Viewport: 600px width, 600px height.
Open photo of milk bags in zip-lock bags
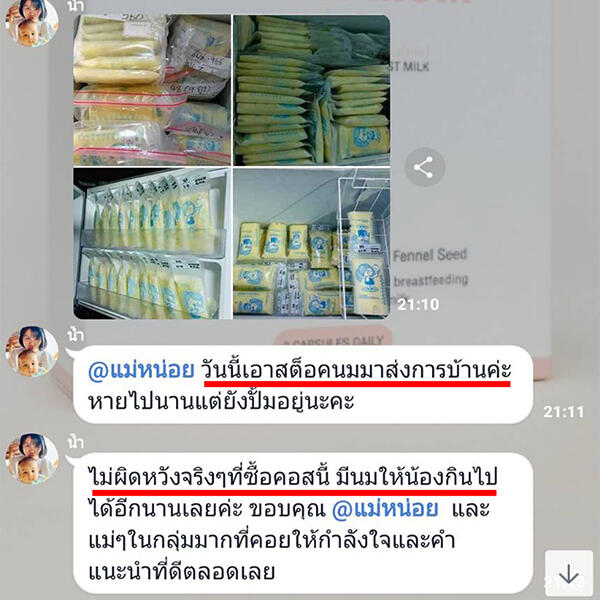pos(152,89)
